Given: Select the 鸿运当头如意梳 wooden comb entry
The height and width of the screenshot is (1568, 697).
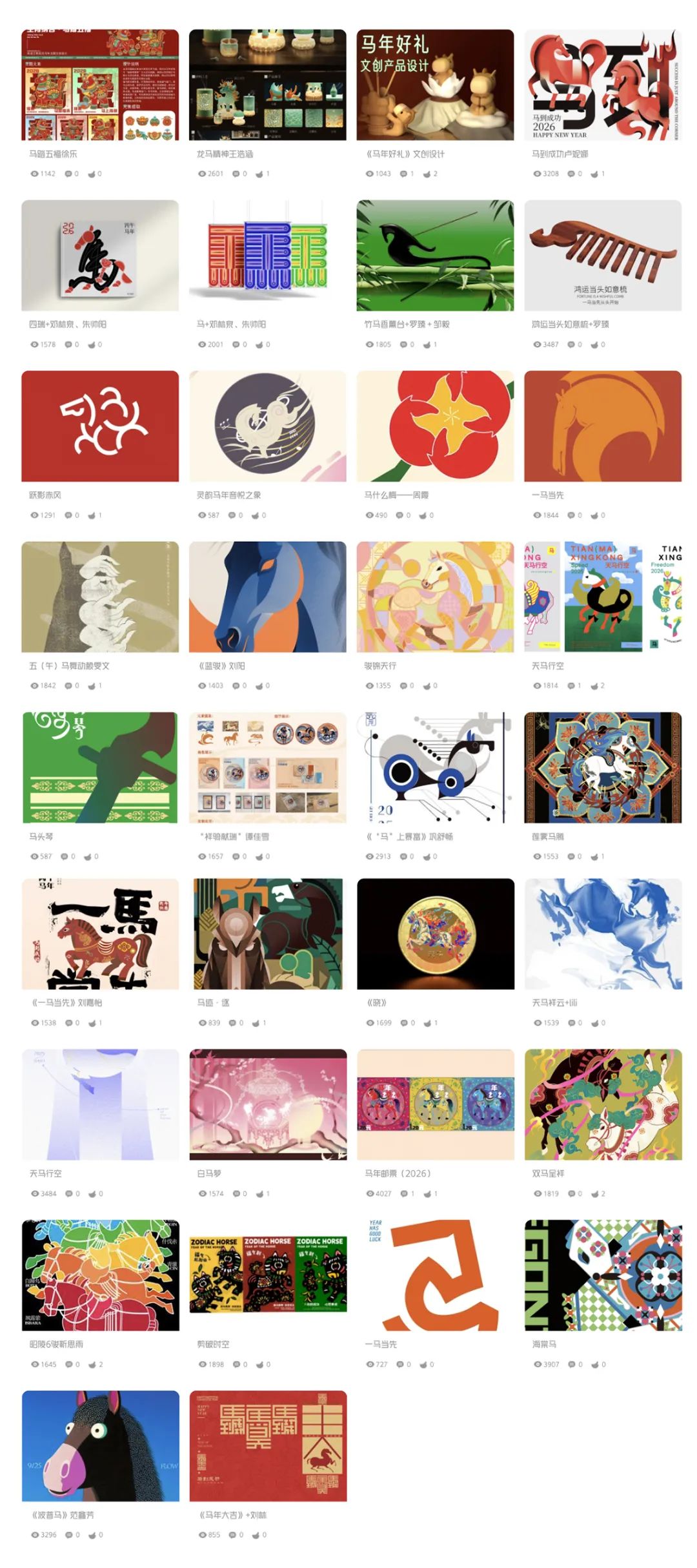Looking at the screenshot, I should tap(602, 255).
